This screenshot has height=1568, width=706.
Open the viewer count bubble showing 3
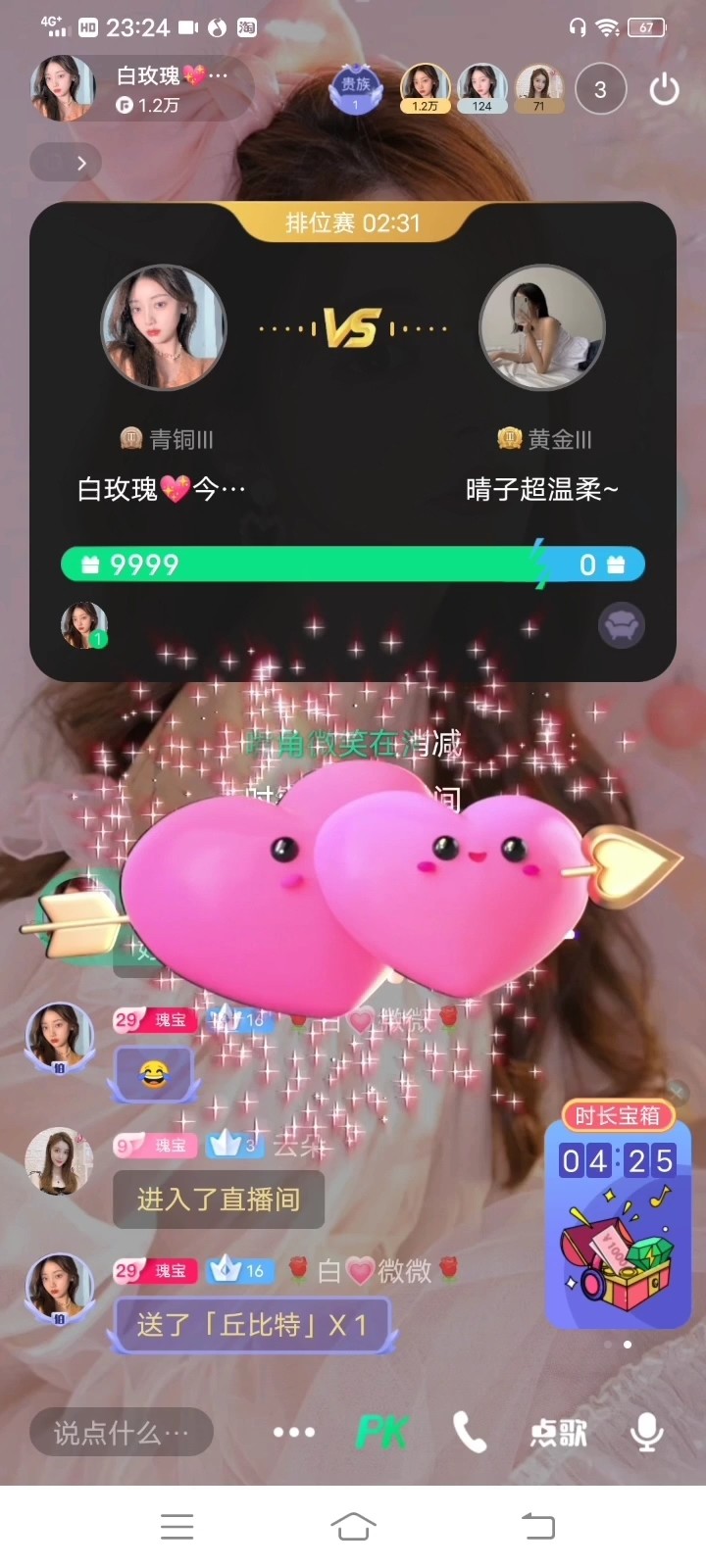coord(600,88)
